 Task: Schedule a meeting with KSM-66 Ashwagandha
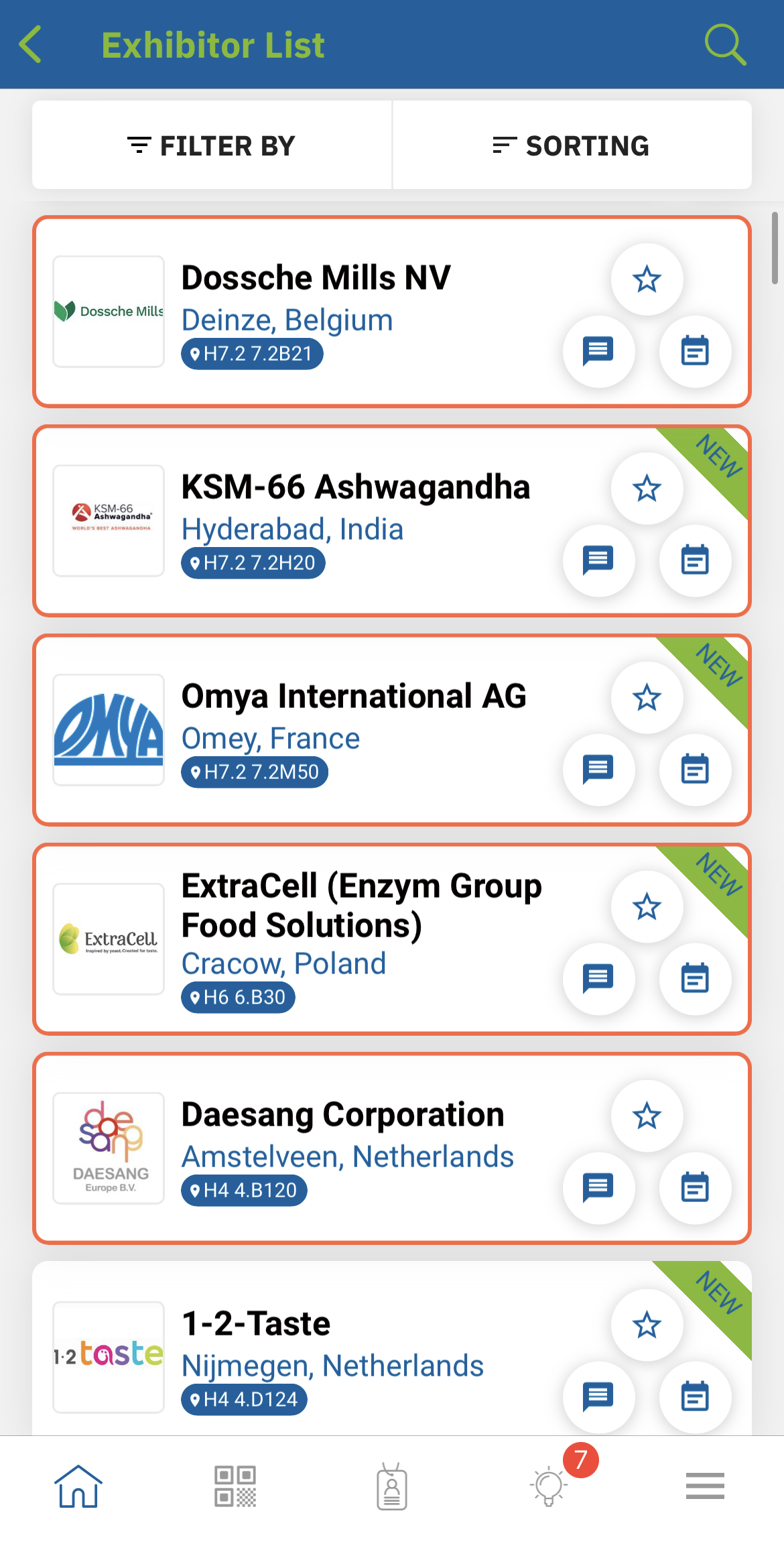click(x=695, y=560)
